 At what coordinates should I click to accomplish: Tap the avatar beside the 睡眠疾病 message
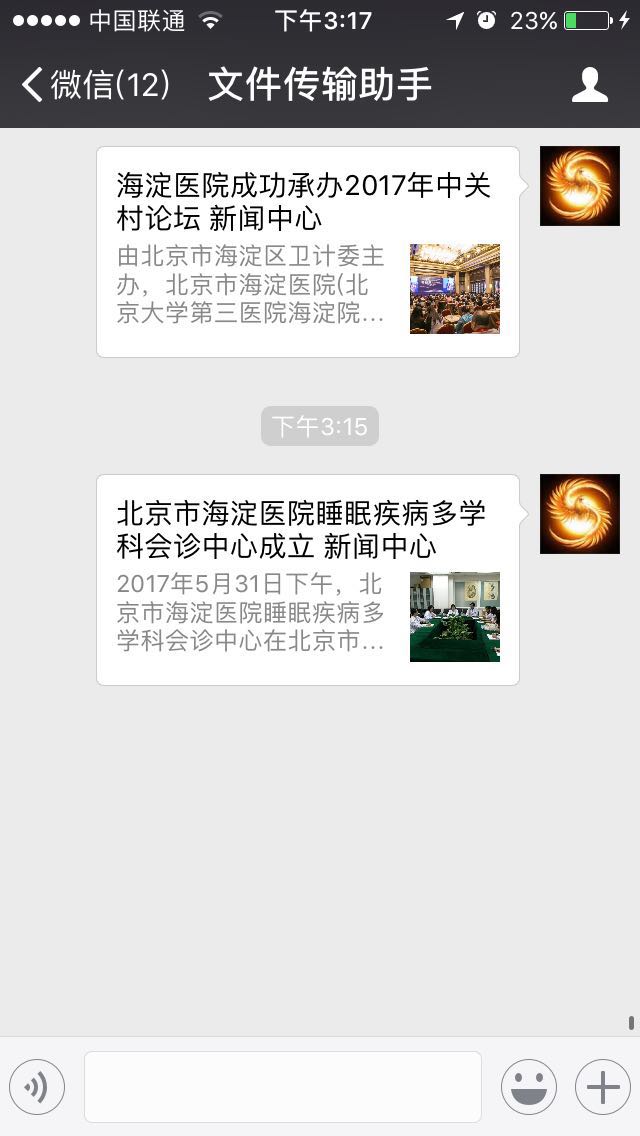(x=580, y=514)
